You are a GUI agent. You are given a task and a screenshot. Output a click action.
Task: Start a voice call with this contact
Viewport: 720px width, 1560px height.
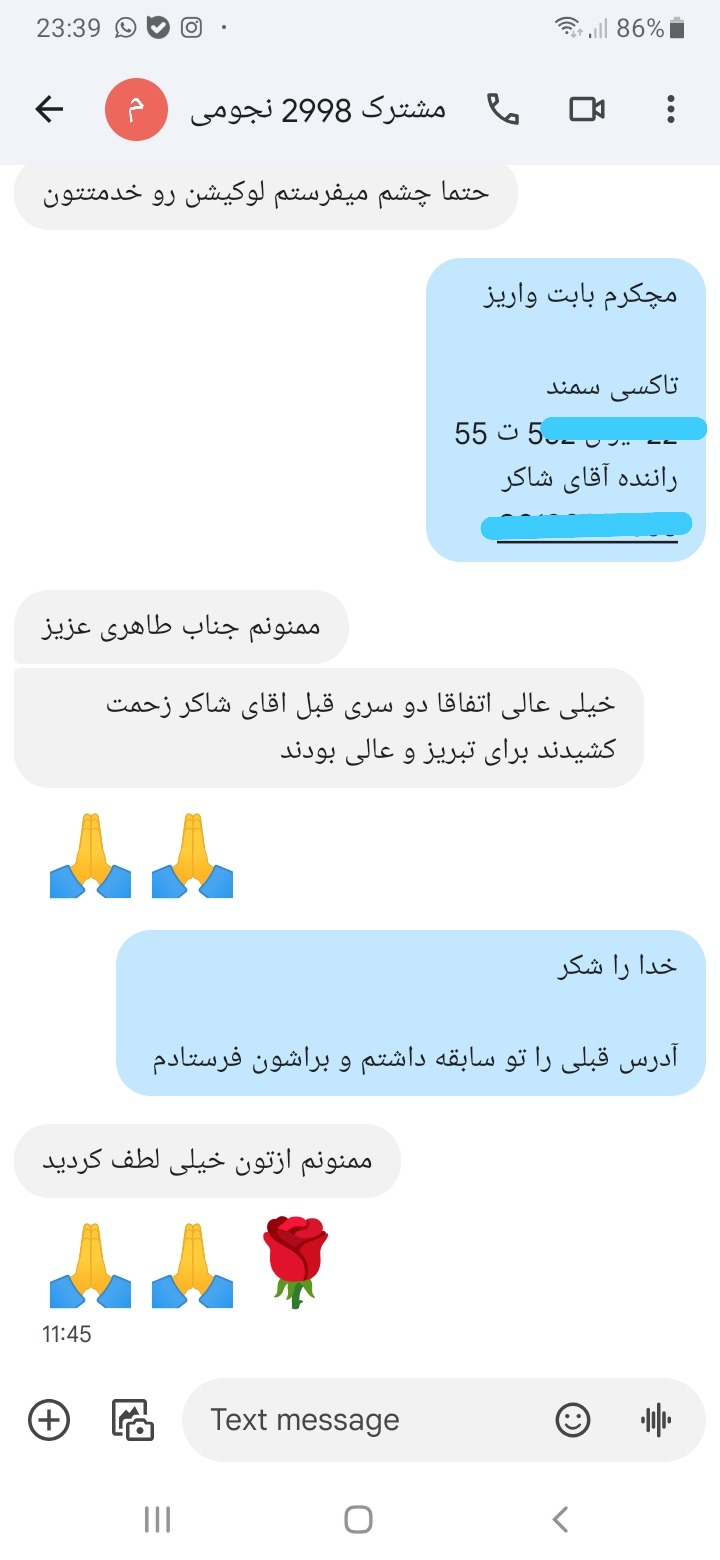tap(503, 110)
